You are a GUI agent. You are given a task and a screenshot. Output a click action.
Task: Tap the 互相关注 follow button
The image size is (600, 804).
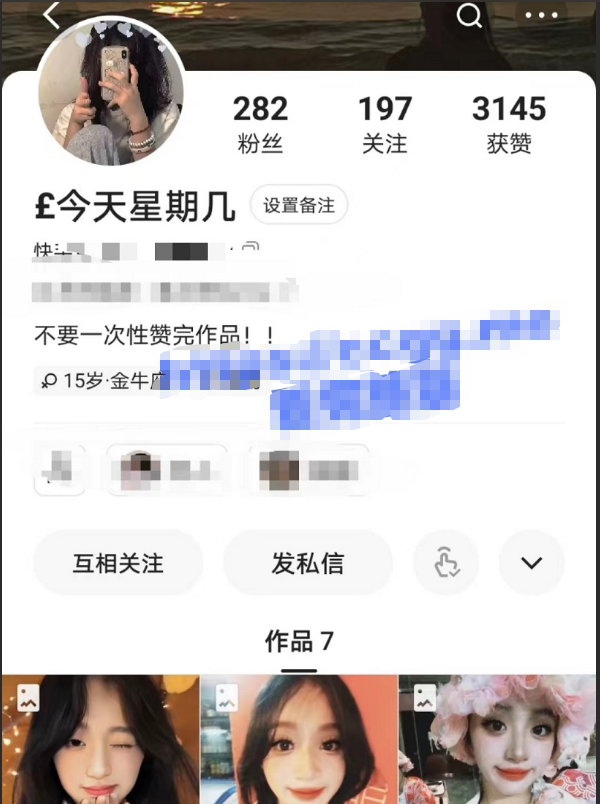point(118,563)
